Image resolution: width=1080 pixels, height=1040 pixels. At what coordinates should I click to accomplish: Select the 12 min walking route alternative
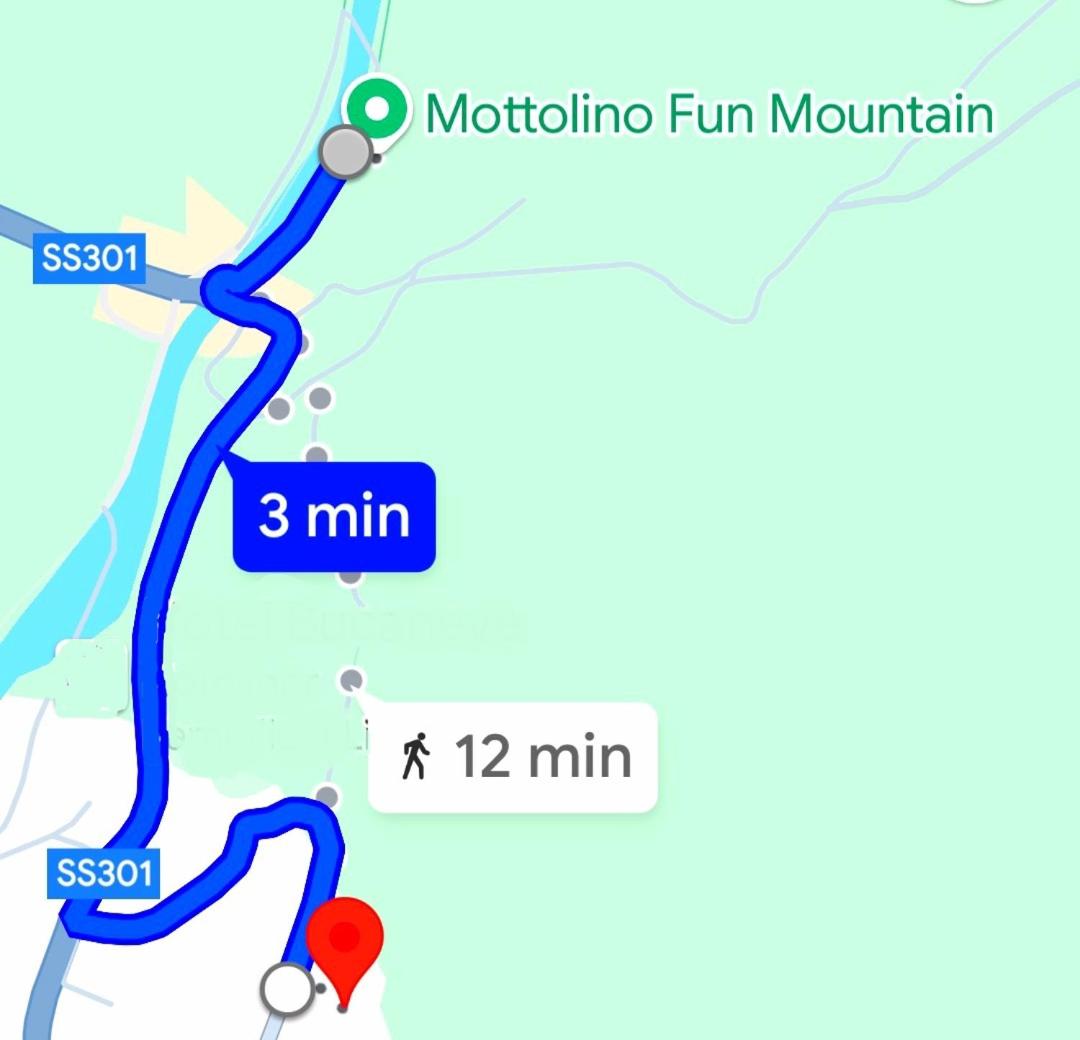513,757
